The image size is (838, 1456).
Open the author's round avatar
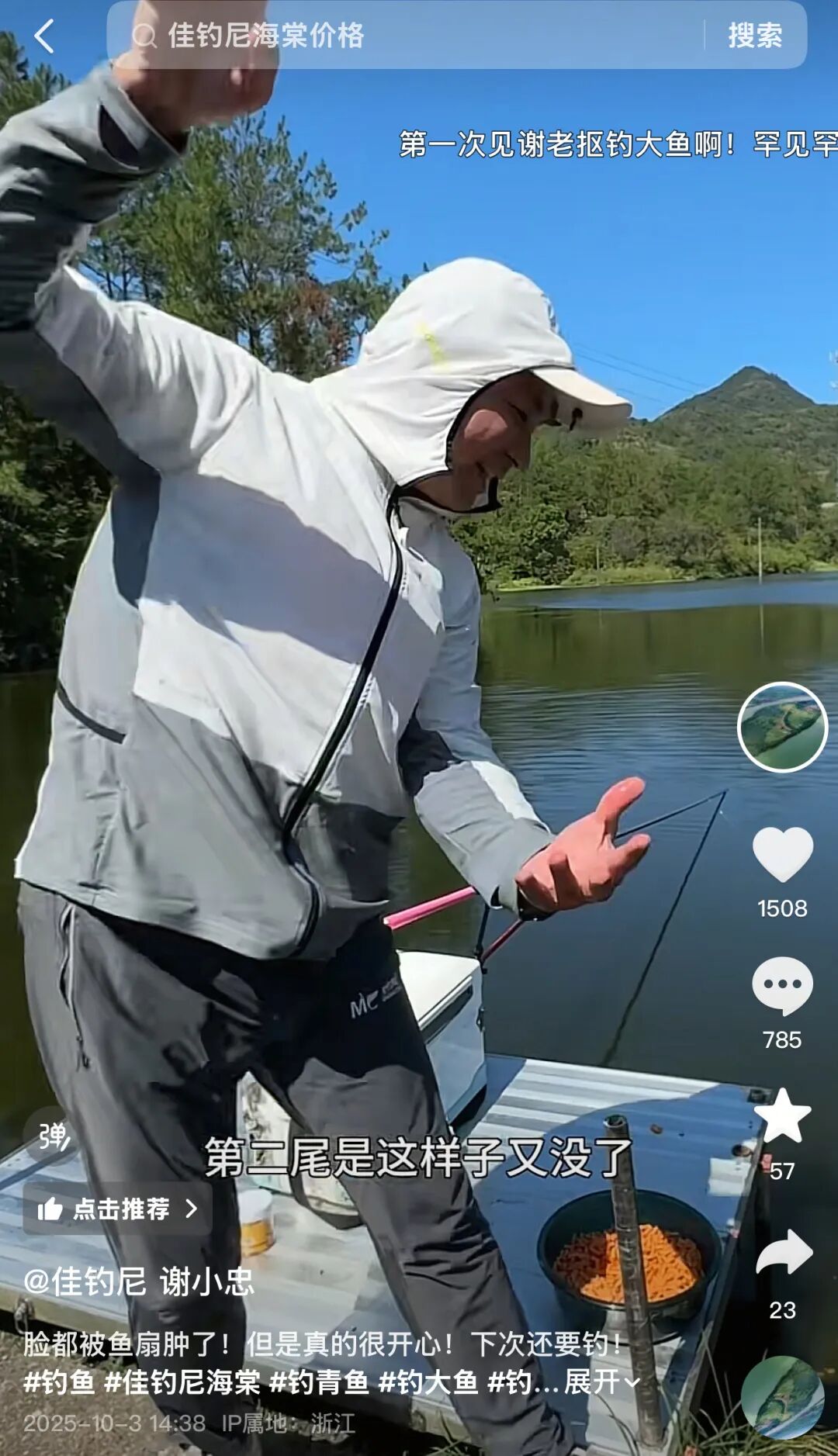[x=782, y=727]
